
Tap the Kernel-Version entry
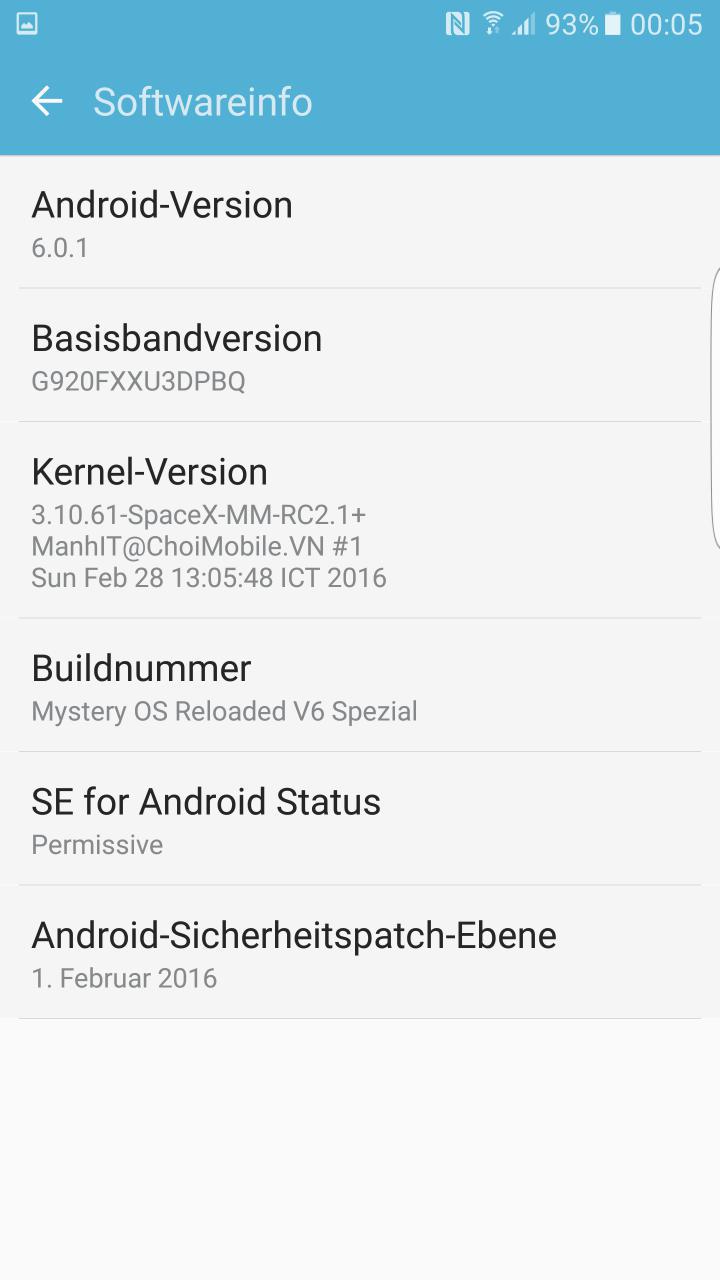pyautogui.click(x=360, y=520)
